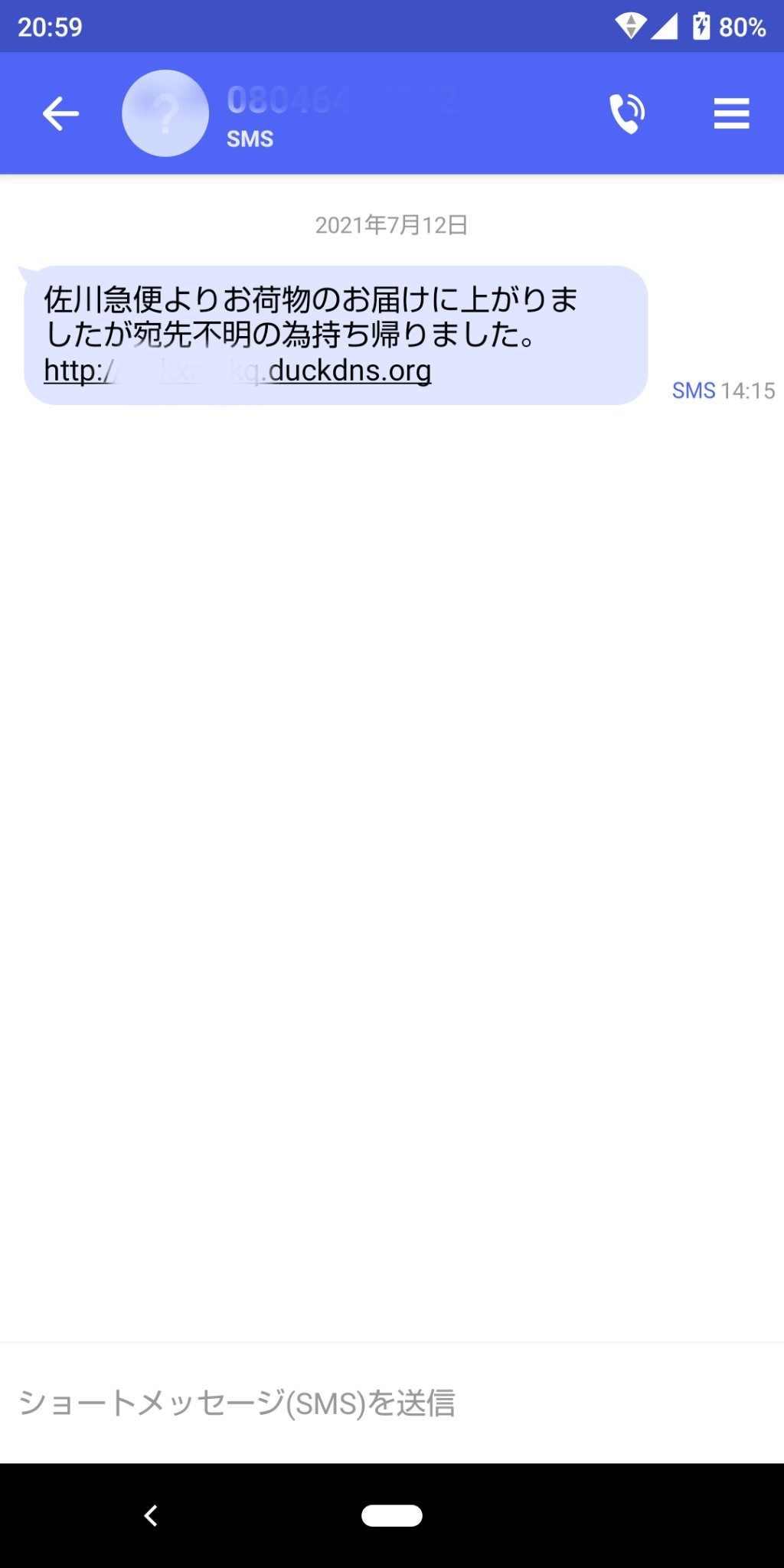Go back from the SMS conversation

60,114
